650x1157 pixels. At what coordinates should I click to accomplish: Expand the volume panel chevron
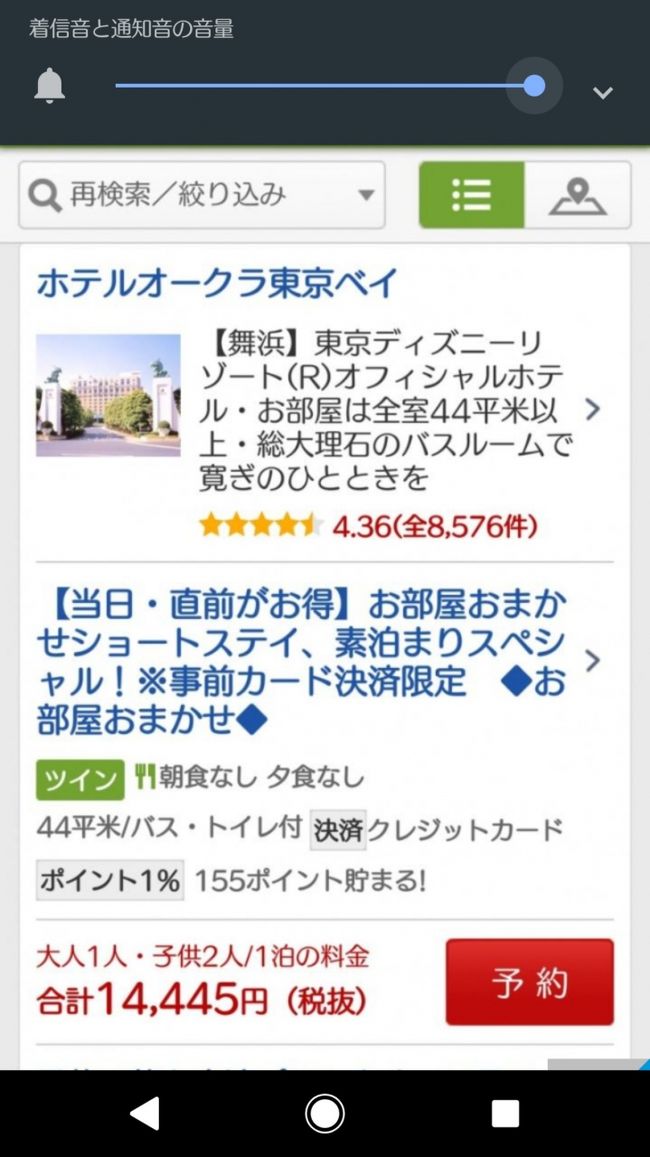(x=602, y=93)
